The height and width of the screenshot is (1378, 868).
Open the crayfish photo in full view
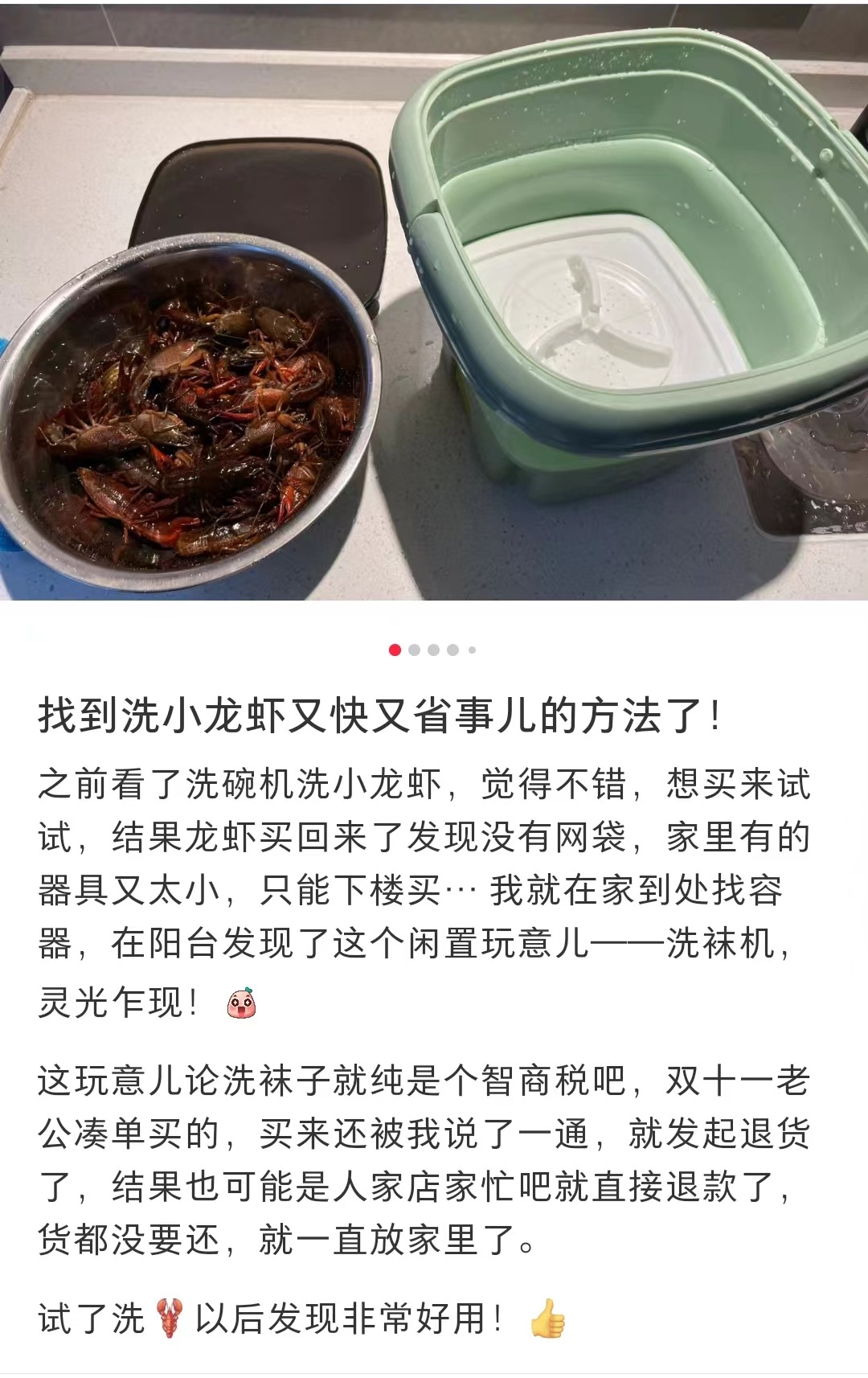(x=434, y=301)
